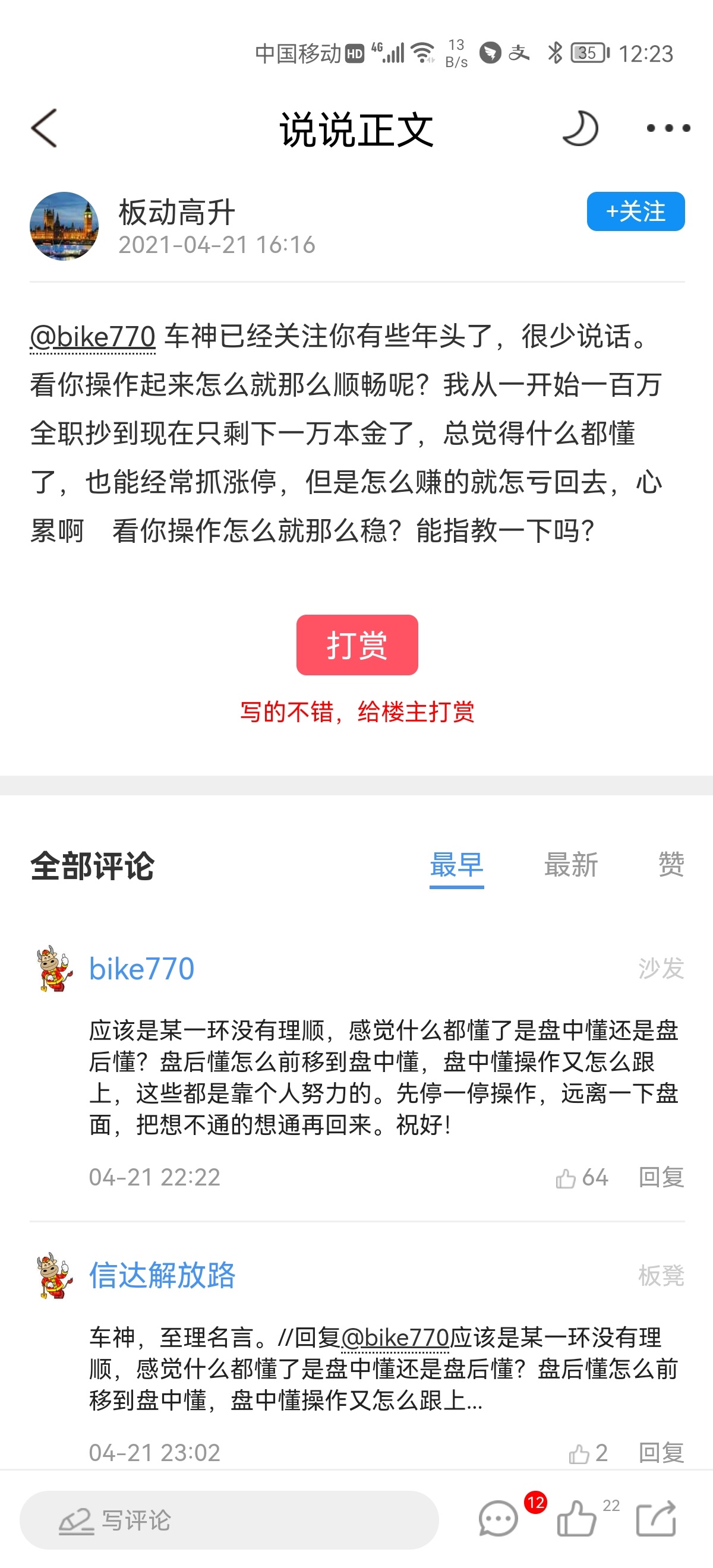Viewport: 713px width, 1568px height.
Task: Like 信达解放路's comment
Action: coord(588,1453)
